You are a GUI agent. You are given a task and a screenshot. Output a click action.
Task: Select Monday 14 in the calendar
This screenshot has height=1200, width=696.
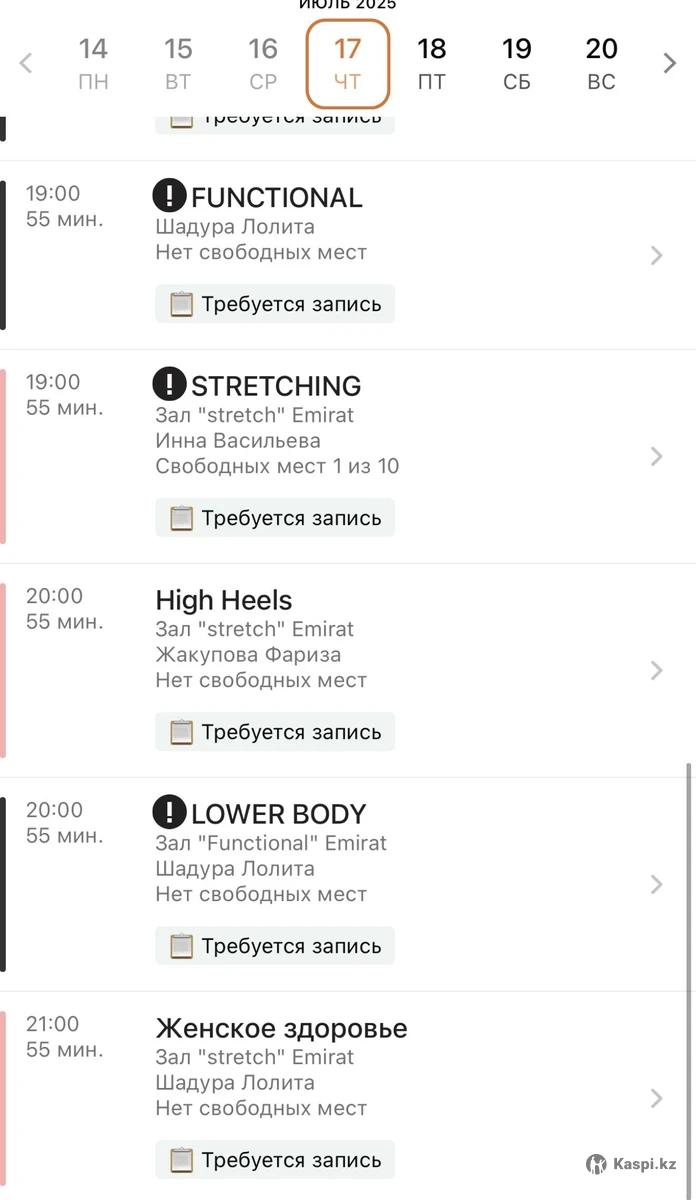93,64
